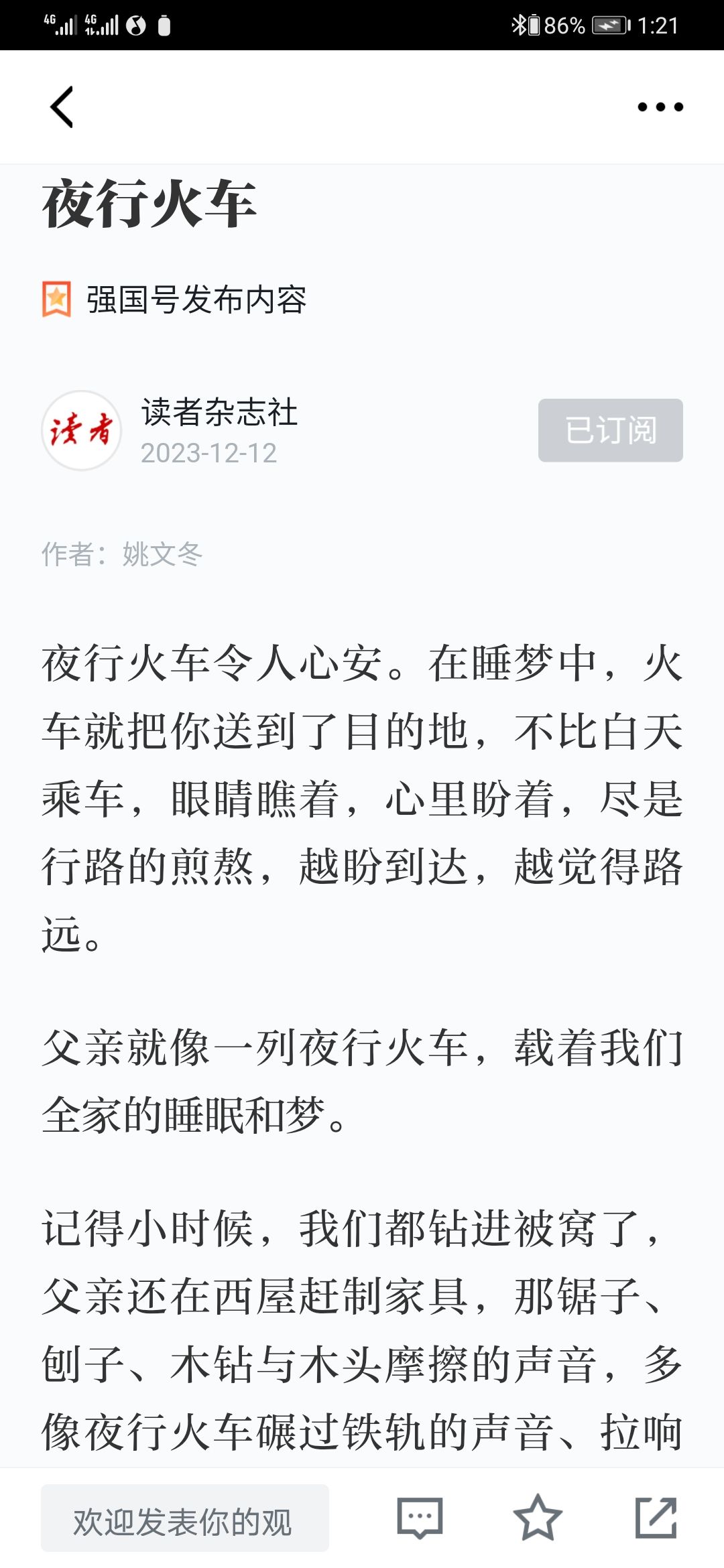This screenshot has width=724, height=1568.
Task: Share this article
Action: tap(656, 1518)
